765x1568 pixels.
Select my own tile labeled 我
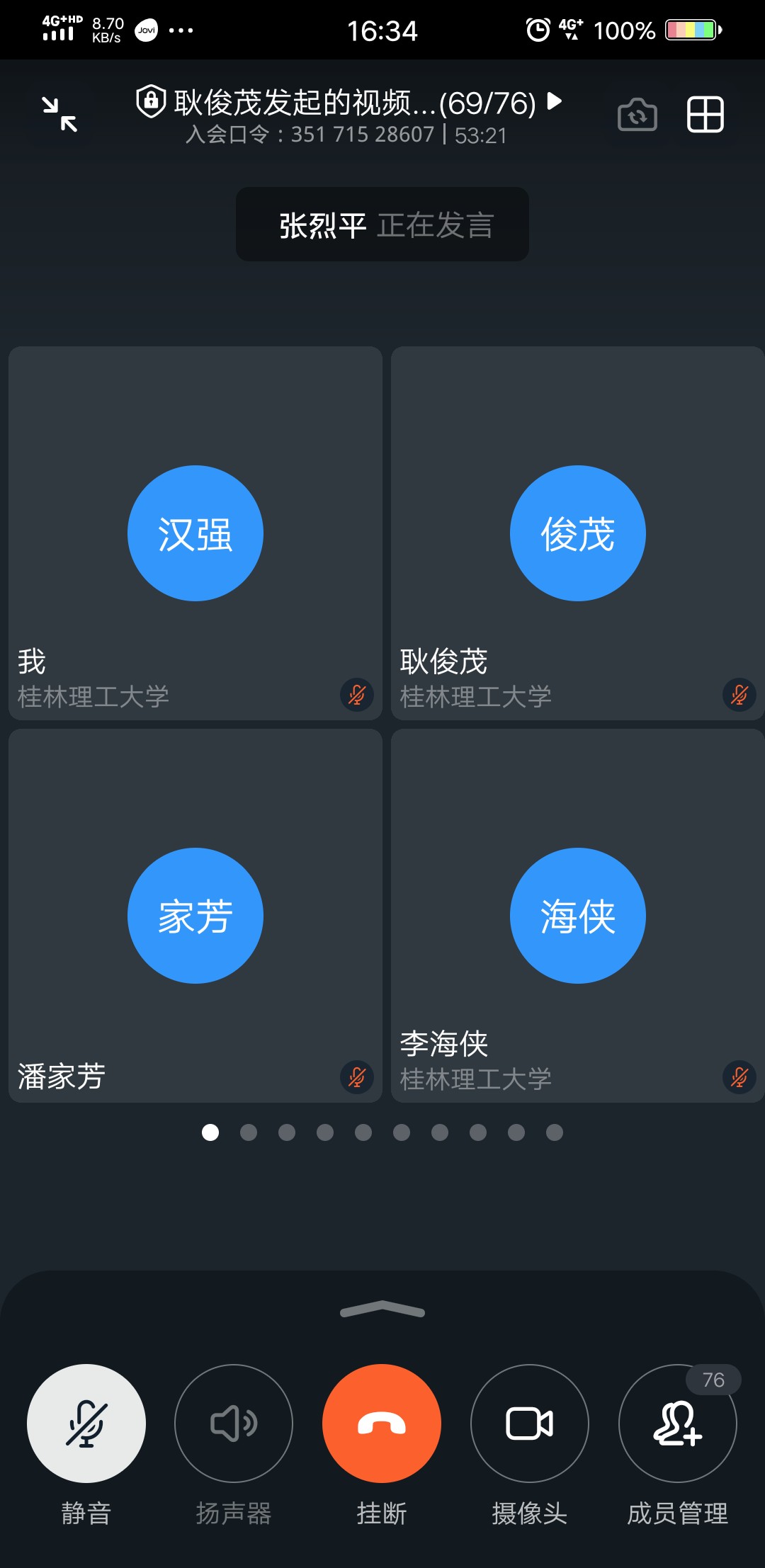click(195, 533)
